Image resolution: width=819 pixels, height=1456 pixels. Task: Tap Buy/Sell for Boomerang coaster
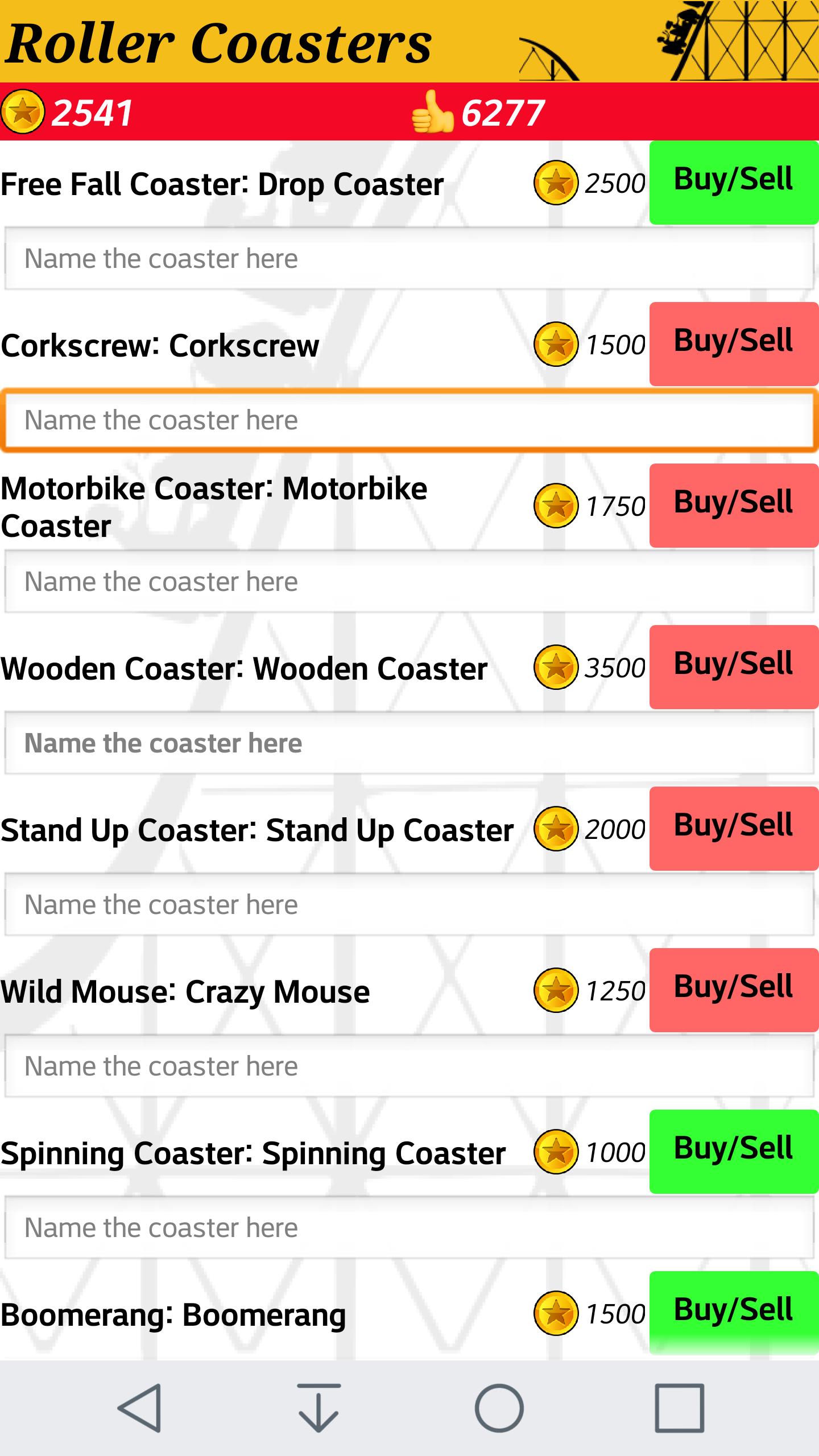click(734, 1313)
